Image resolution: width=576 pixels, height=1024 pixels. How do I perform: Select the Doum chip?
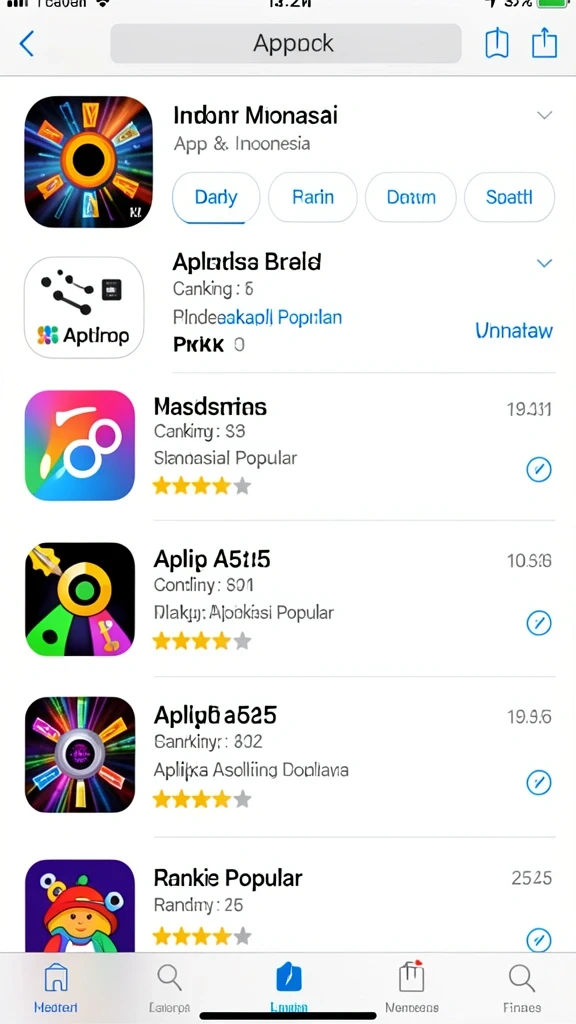click(x=411, y=197)
